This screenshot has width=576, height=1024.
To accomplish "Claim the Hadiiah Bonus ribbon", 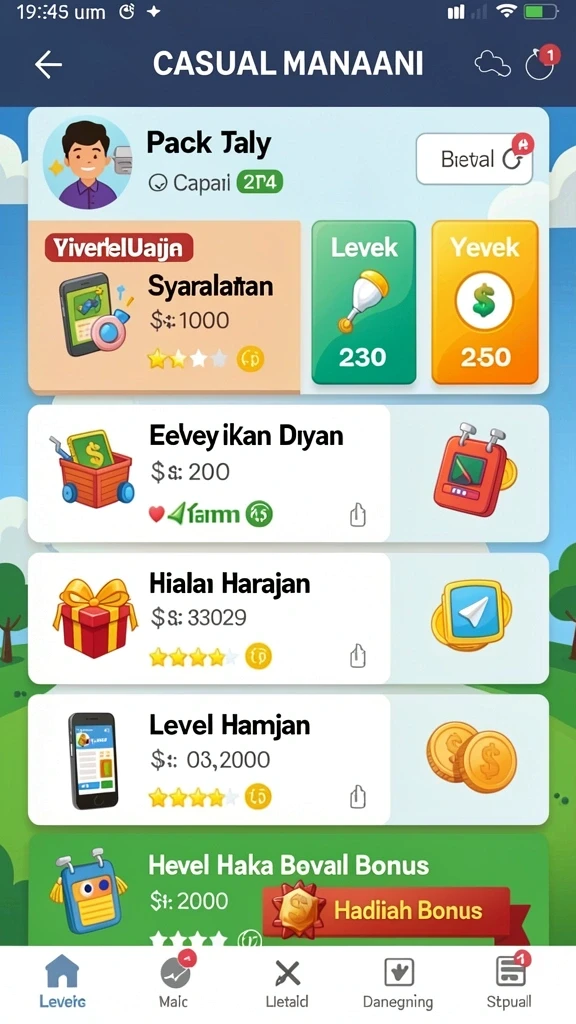I will [x=394, y=910].
